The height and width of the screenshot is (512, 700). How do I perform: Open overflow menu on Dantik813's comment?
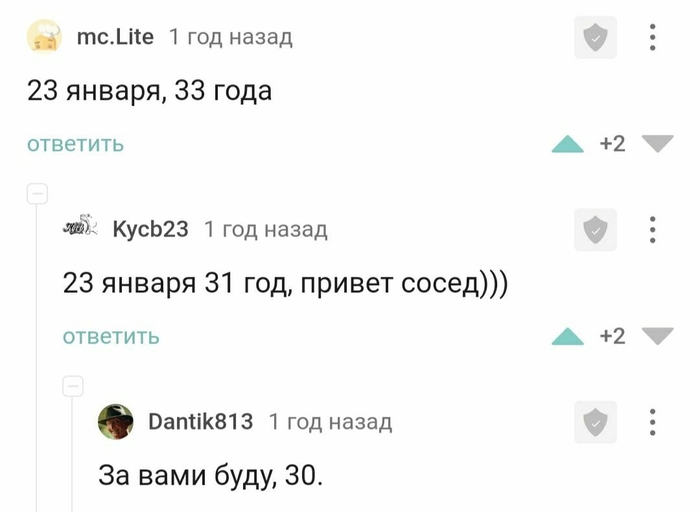[652, 422]
